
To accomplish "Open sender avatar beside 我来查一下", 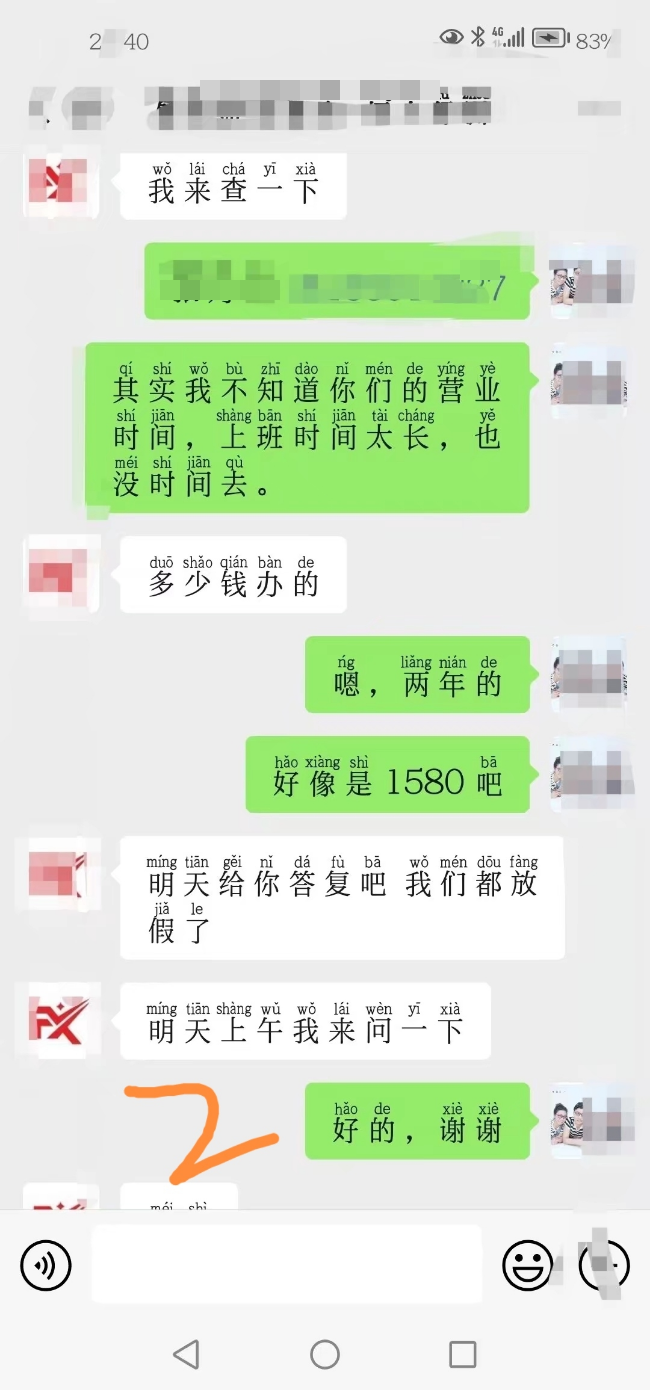I will coord(57,182).
